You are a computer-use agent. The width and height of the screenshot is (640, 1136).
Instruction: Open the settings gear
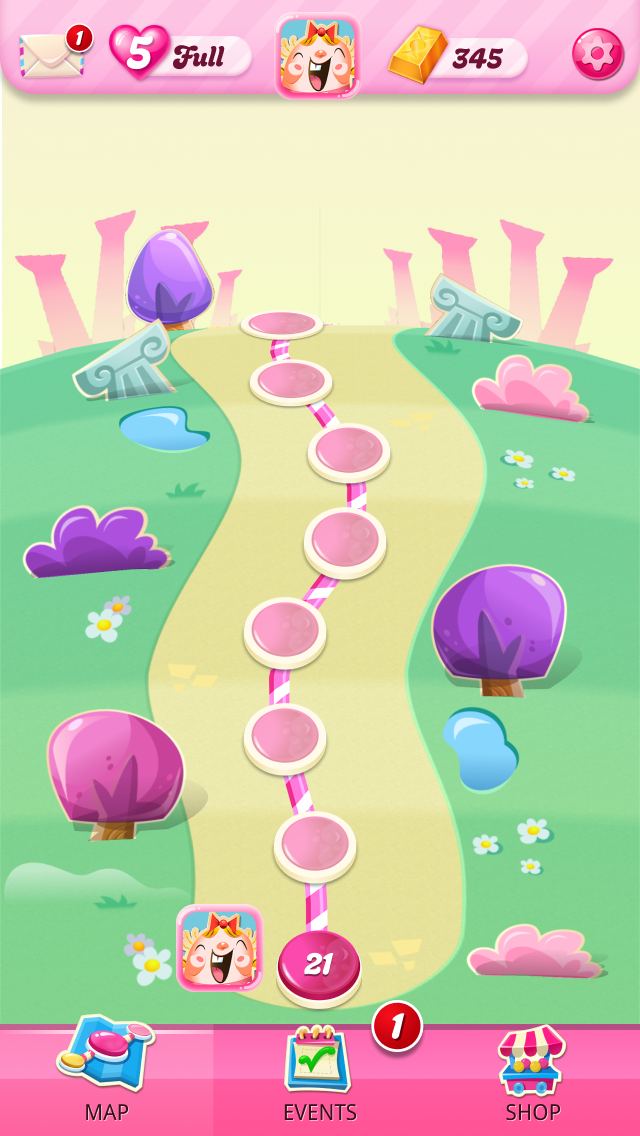click(x=597, y=55)
